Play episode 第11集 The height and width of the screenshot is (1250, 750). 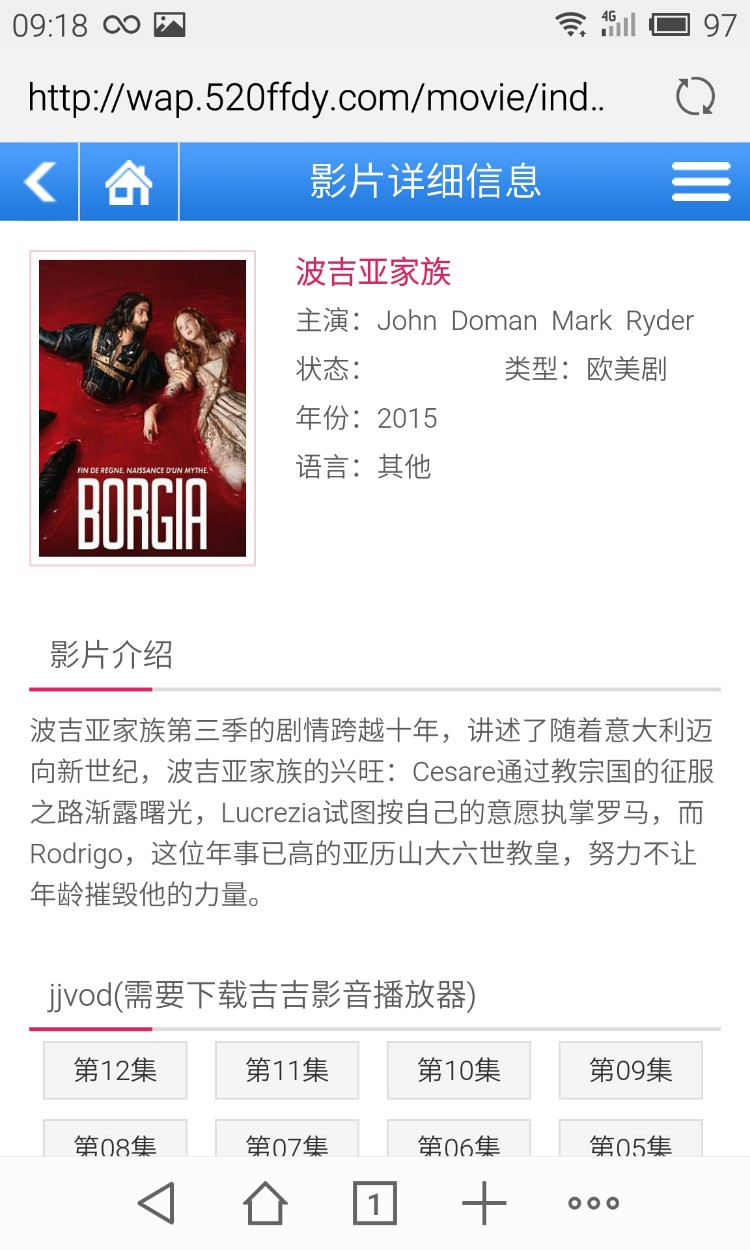[x=287, y=1070]
